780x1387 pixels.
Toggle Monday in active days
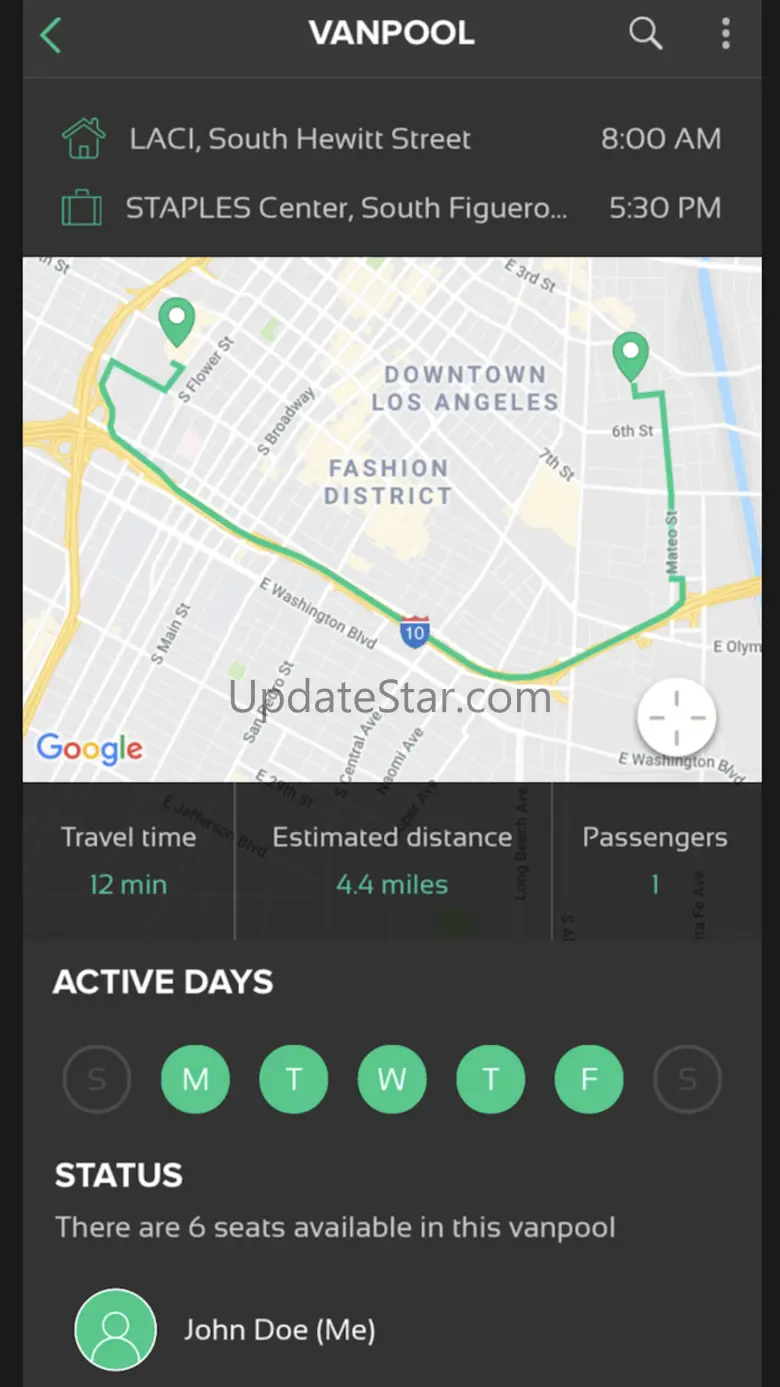[x=195, y=1079]
